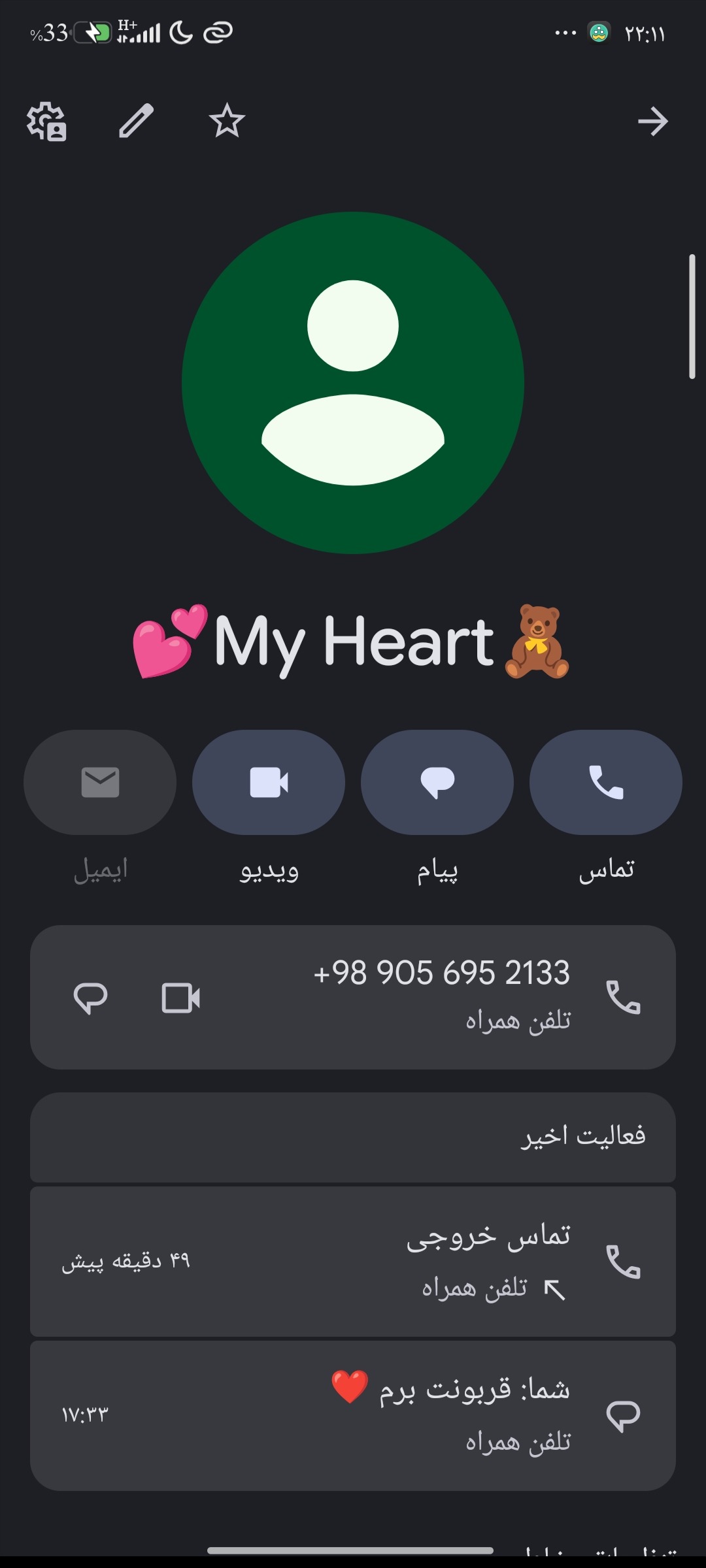Add My Heart to favorites star
The width and height of the screenshot is (706, 1568).
(x=227, y=121)
